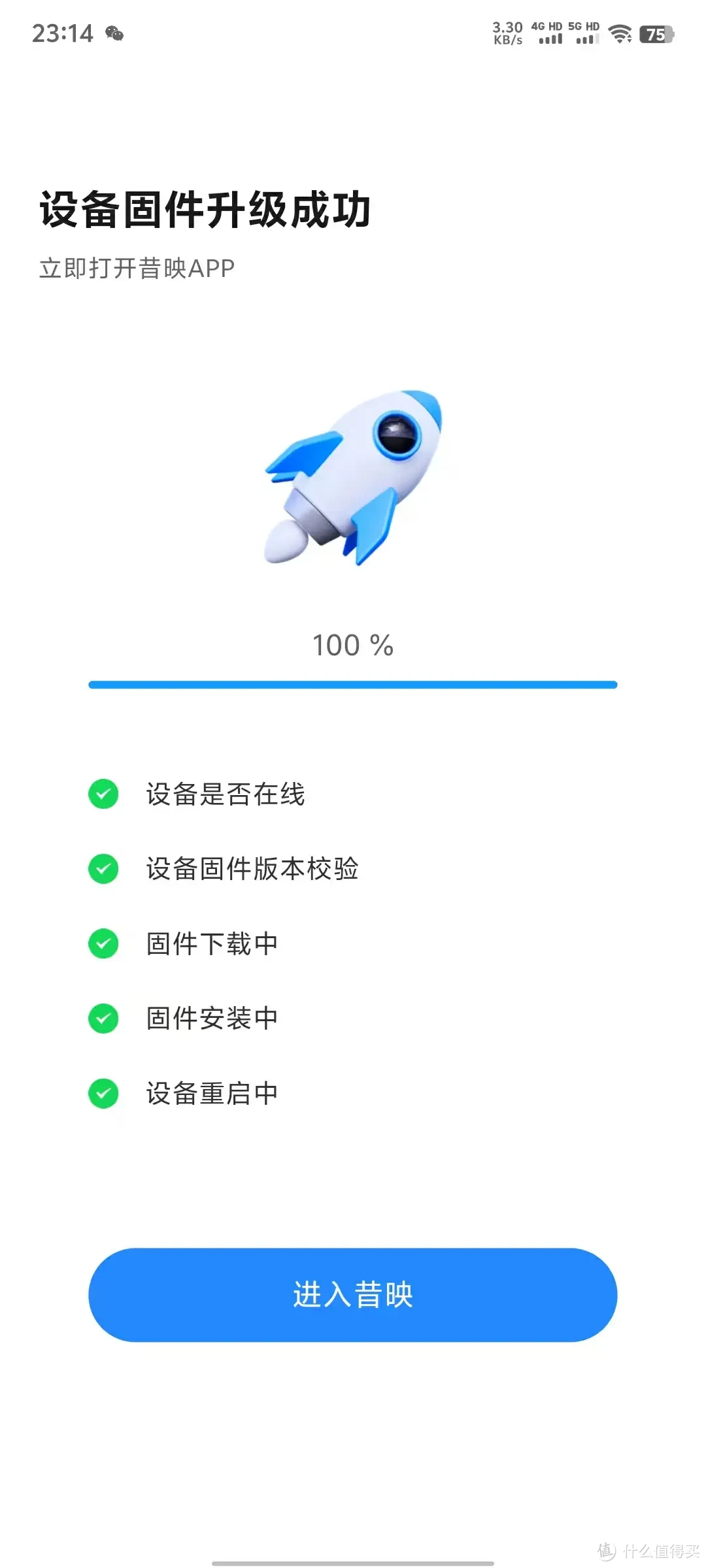Tap the checkmark next to 设备固件版本校验
The height and width of the screenshot is (1568, 706).
pyautogui.click(x=103, y=869)
